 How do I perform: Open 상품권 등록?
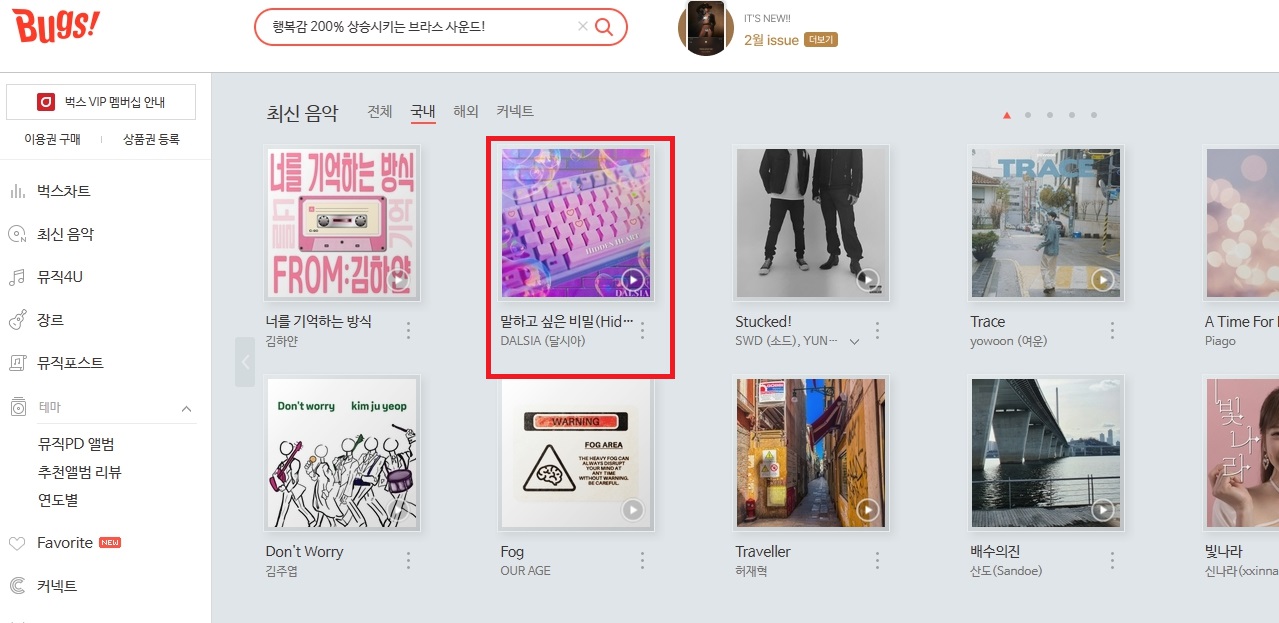[x=151, y=140]
